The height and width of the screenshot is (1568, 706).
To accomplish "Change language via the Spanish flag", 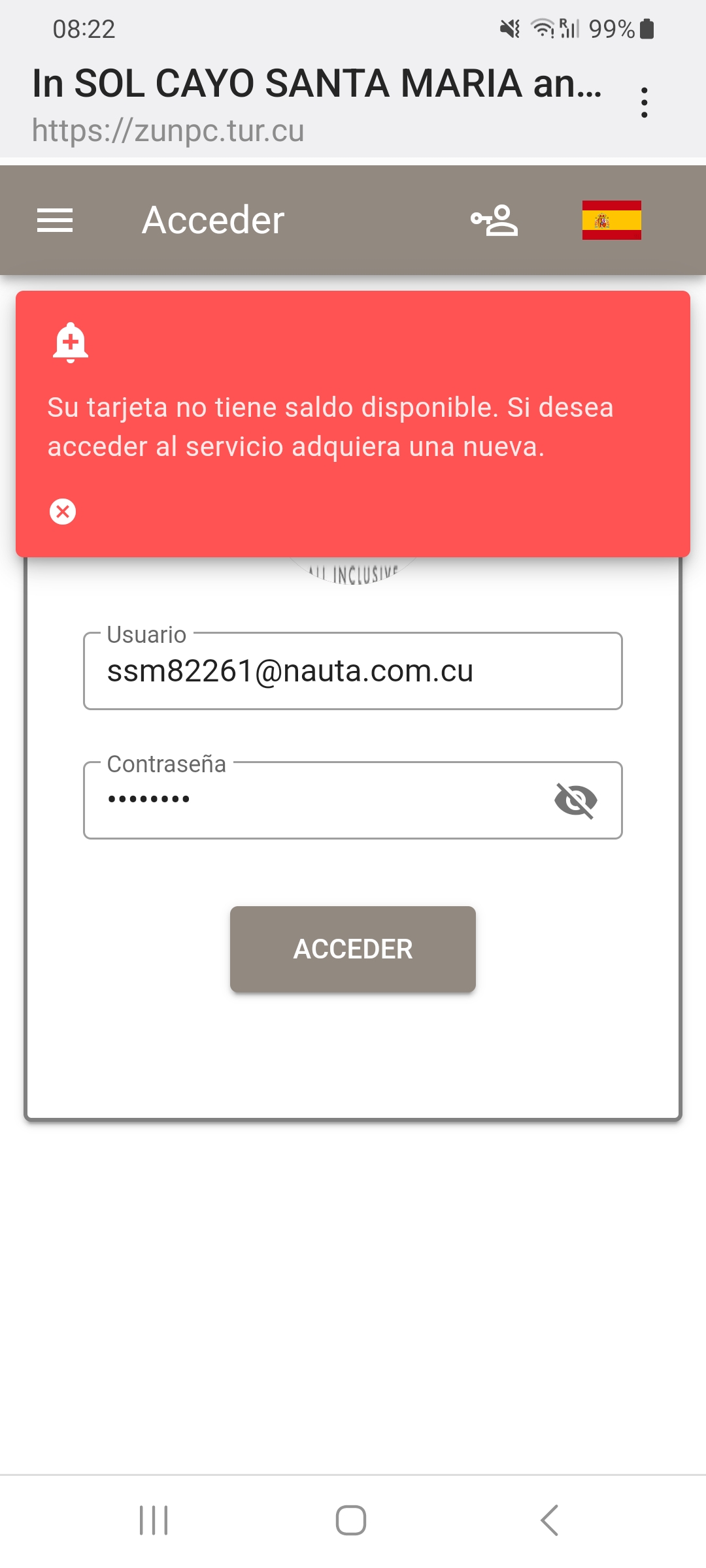I will click(611, 220).
